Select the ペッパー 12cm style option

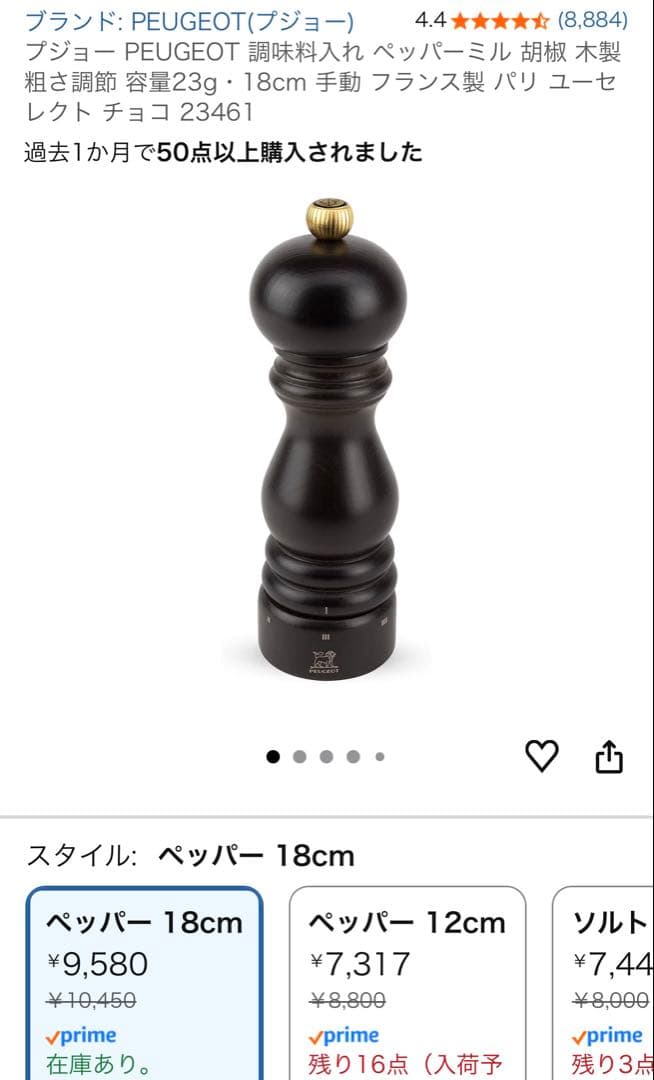[407, 980]
